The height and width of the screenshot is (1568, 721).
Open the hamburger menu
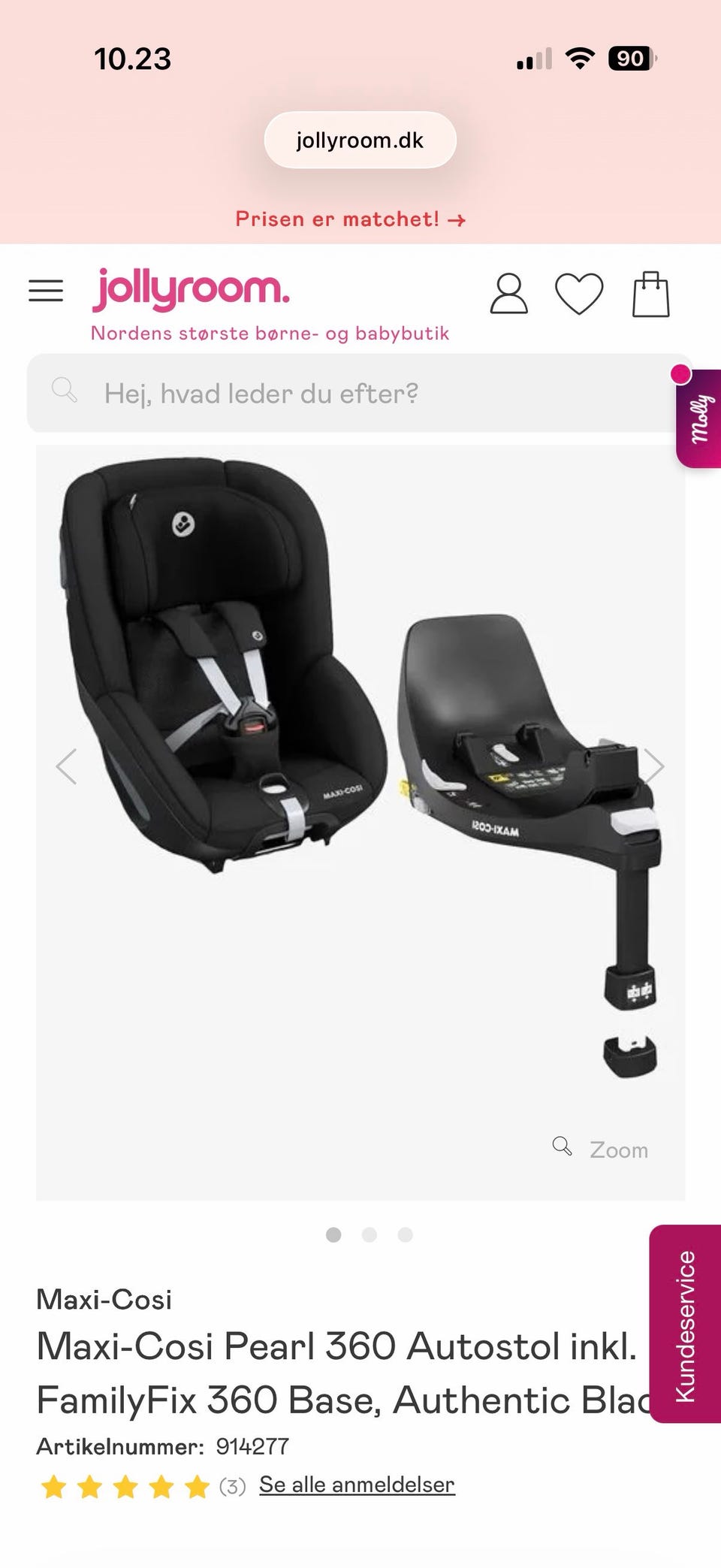coord(46,291)
